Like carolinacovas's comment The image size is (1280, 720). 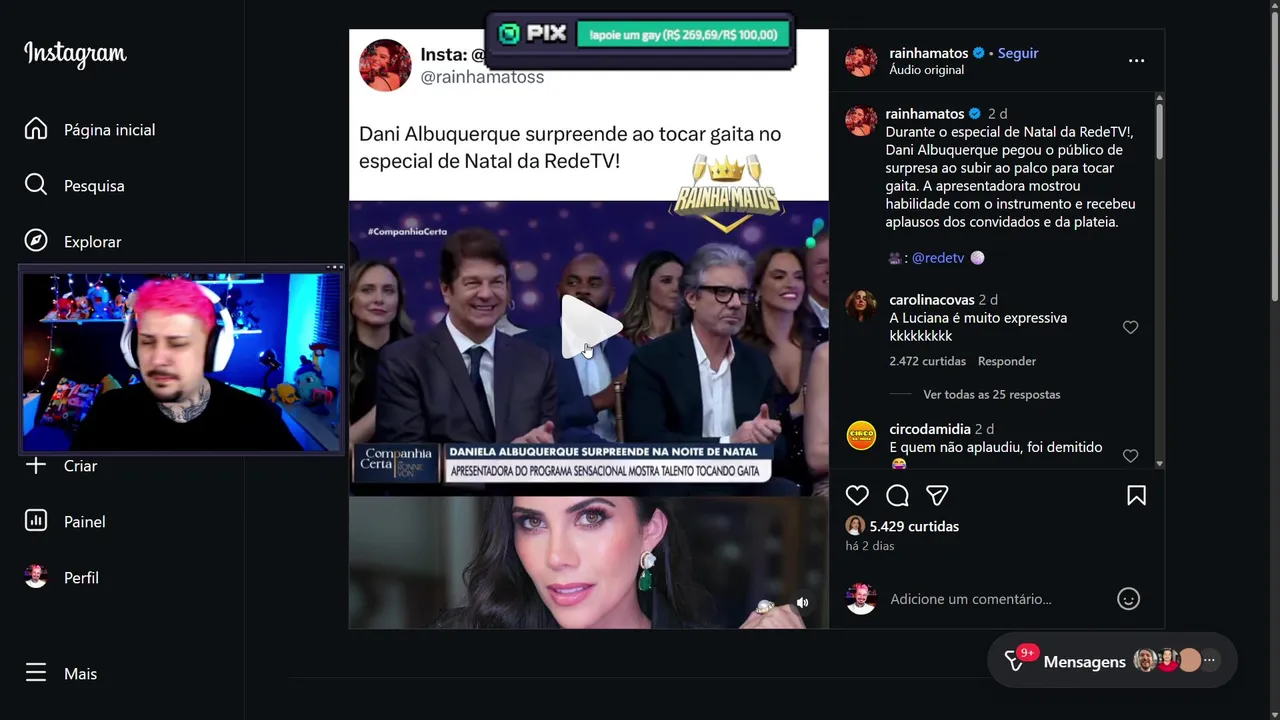click(1130, 327)
